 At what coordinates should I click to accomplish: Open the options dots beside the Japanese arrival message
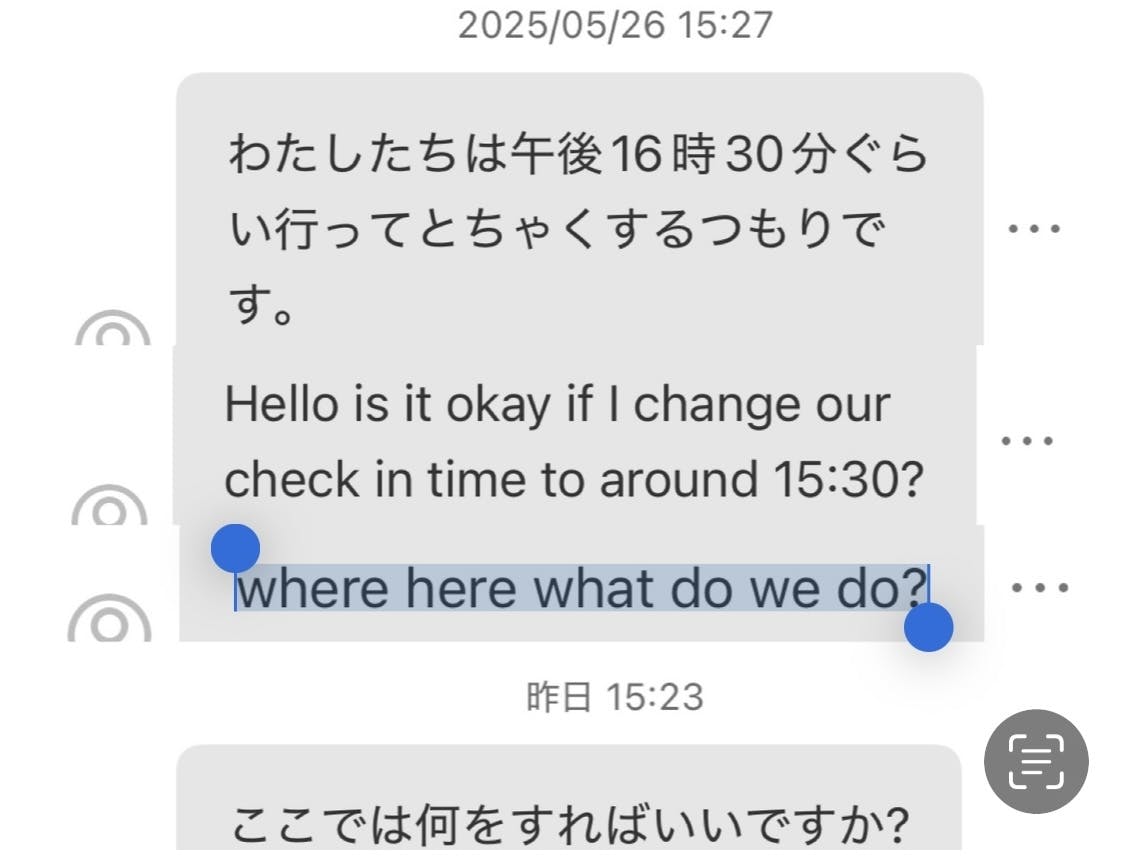pyautogui.click(x=1033, y=228)
